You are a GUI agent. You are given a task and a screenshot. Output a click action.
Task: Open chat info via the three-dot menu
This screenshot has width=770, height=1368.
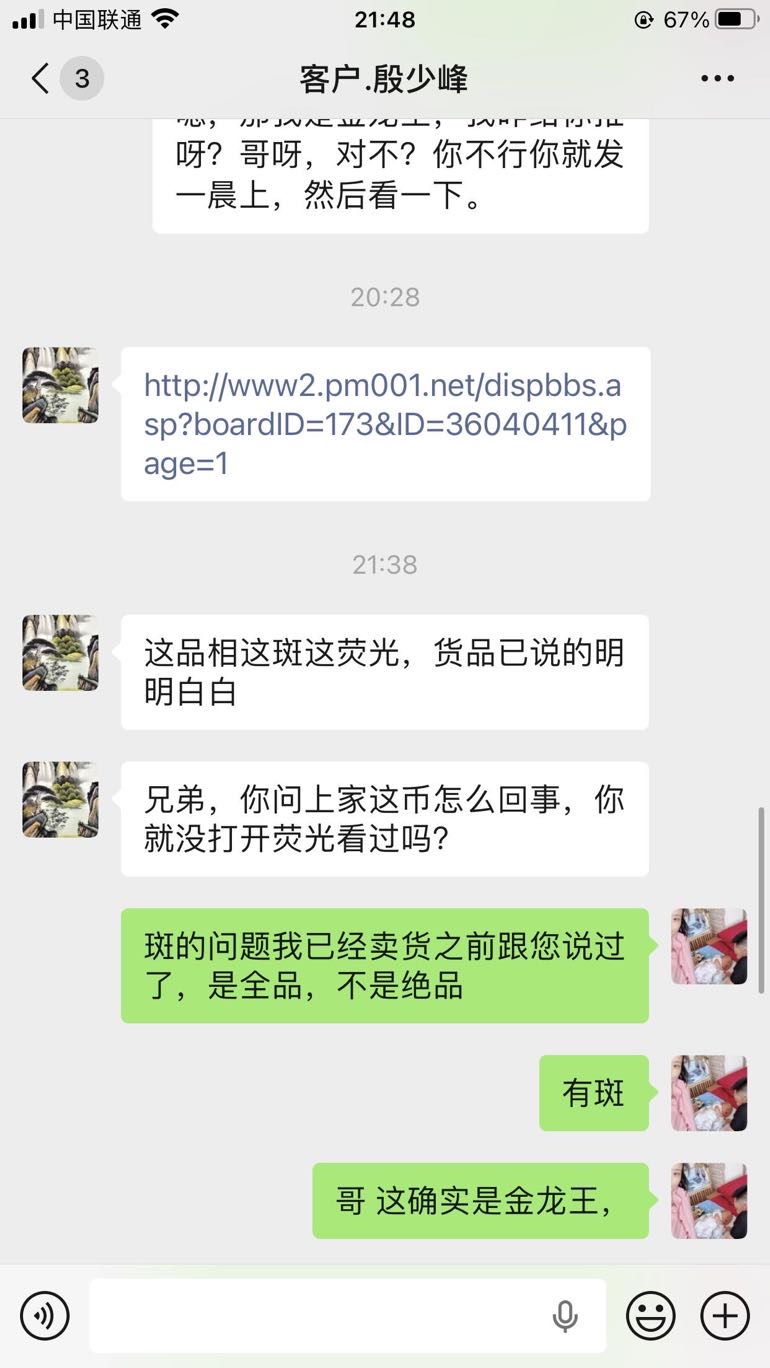coord(717,79)
